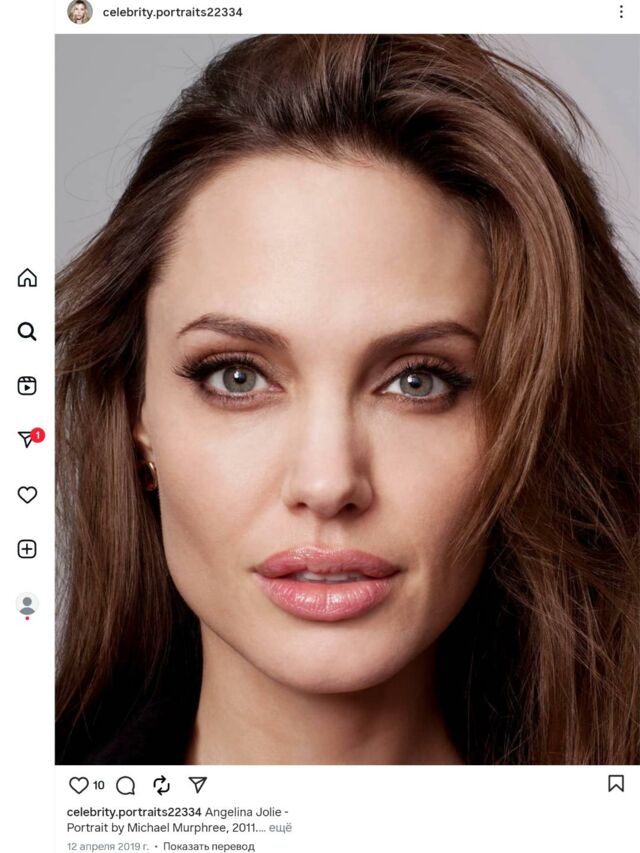Image resolution: width=640 pixels, height=853 pixels.
Task: Open direct messages with one unread
Action: click(x=27, y=440)
